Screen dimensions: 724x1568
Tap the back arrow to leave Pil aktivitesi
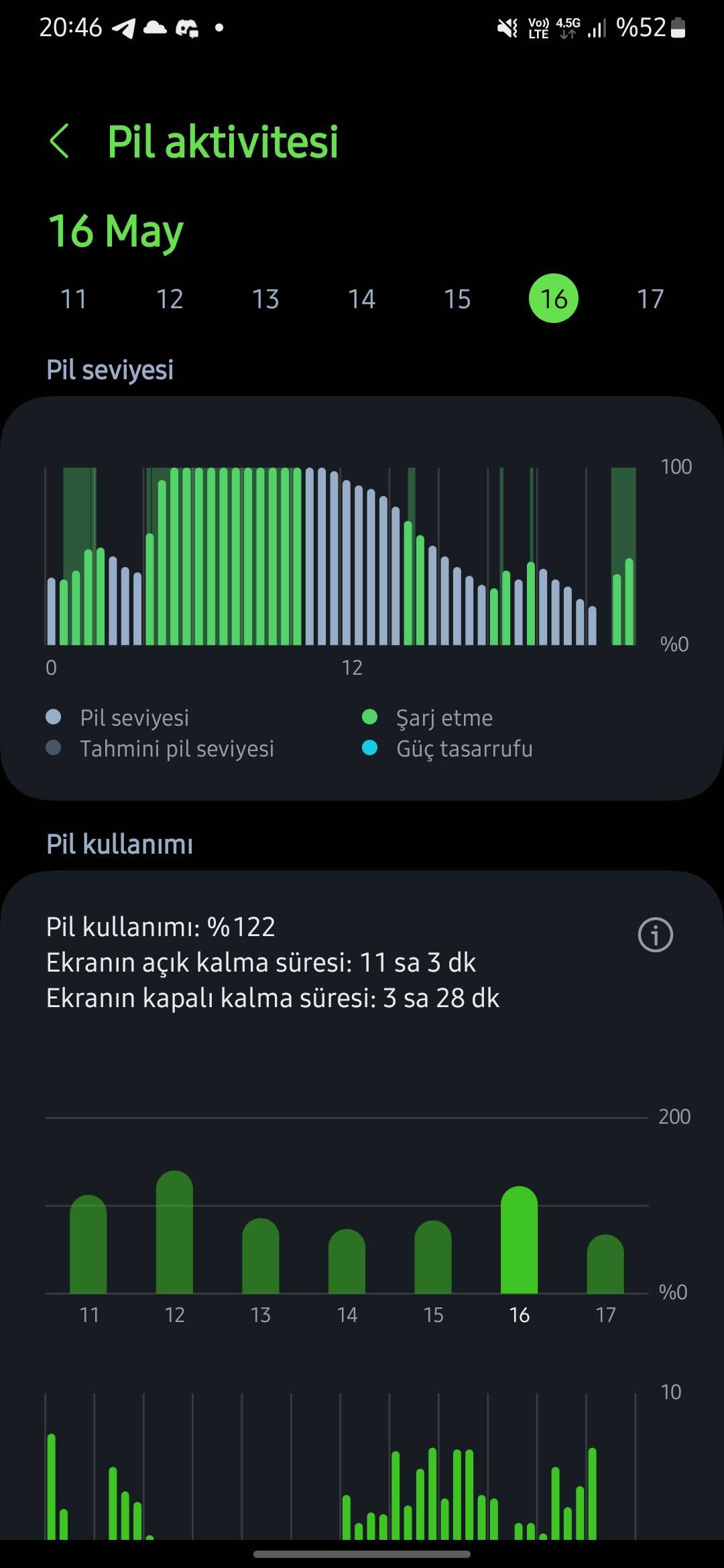[x=60, y=141]
